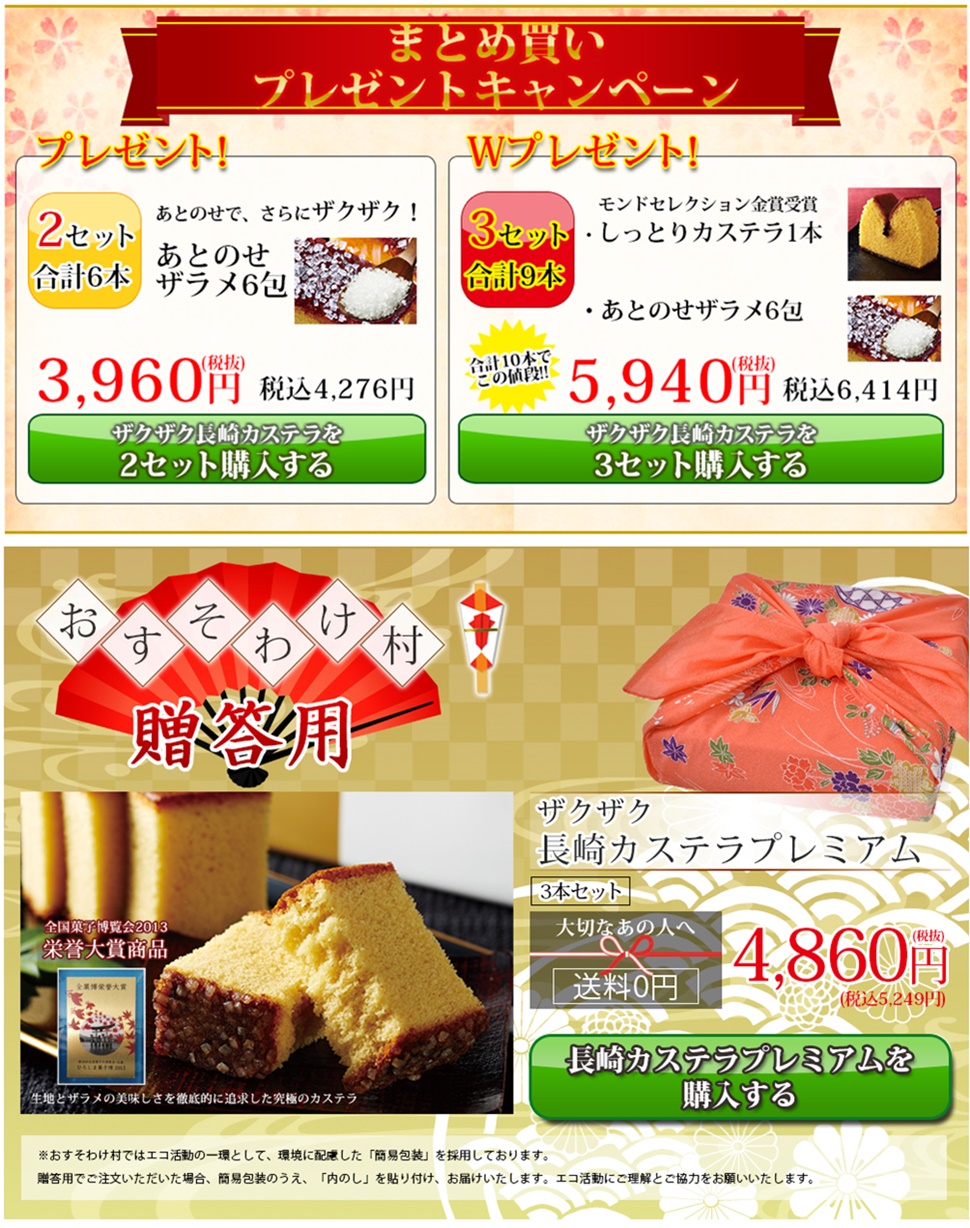Tap the green 2セット購入する button
Screen dimensions: 970x1228
click(226, 450)
